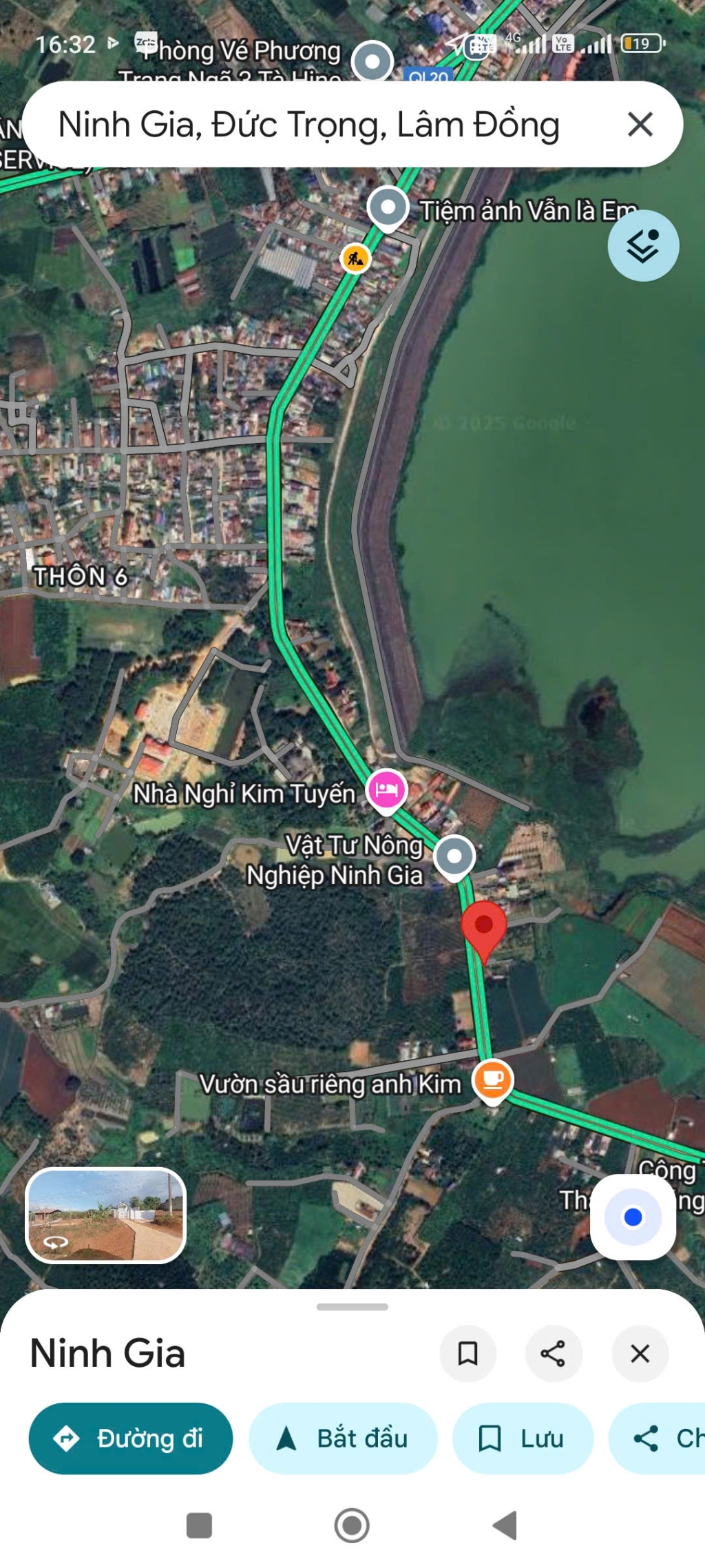Expand the bottom sheet handle
The width and height of the screenshot is (705, 1568).
point(352,1307)
